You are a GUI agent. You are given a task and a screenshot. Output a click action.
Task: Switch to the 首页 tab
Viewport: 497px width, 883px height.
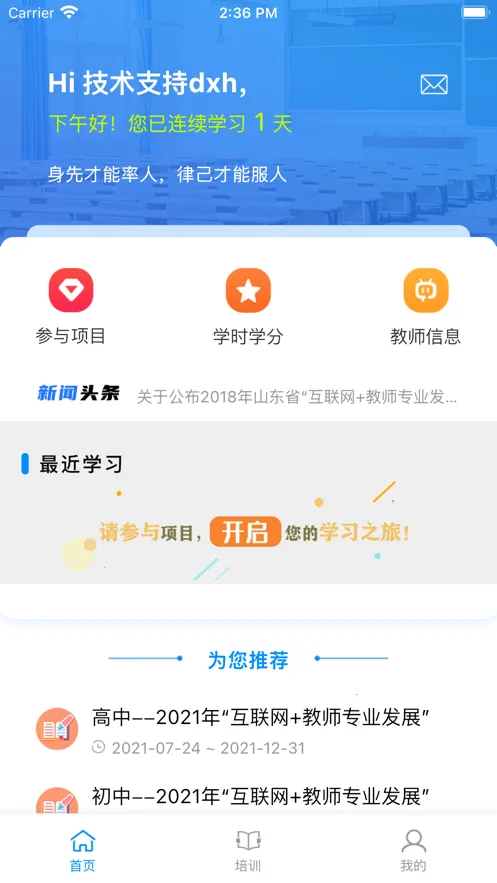point(83,850)
